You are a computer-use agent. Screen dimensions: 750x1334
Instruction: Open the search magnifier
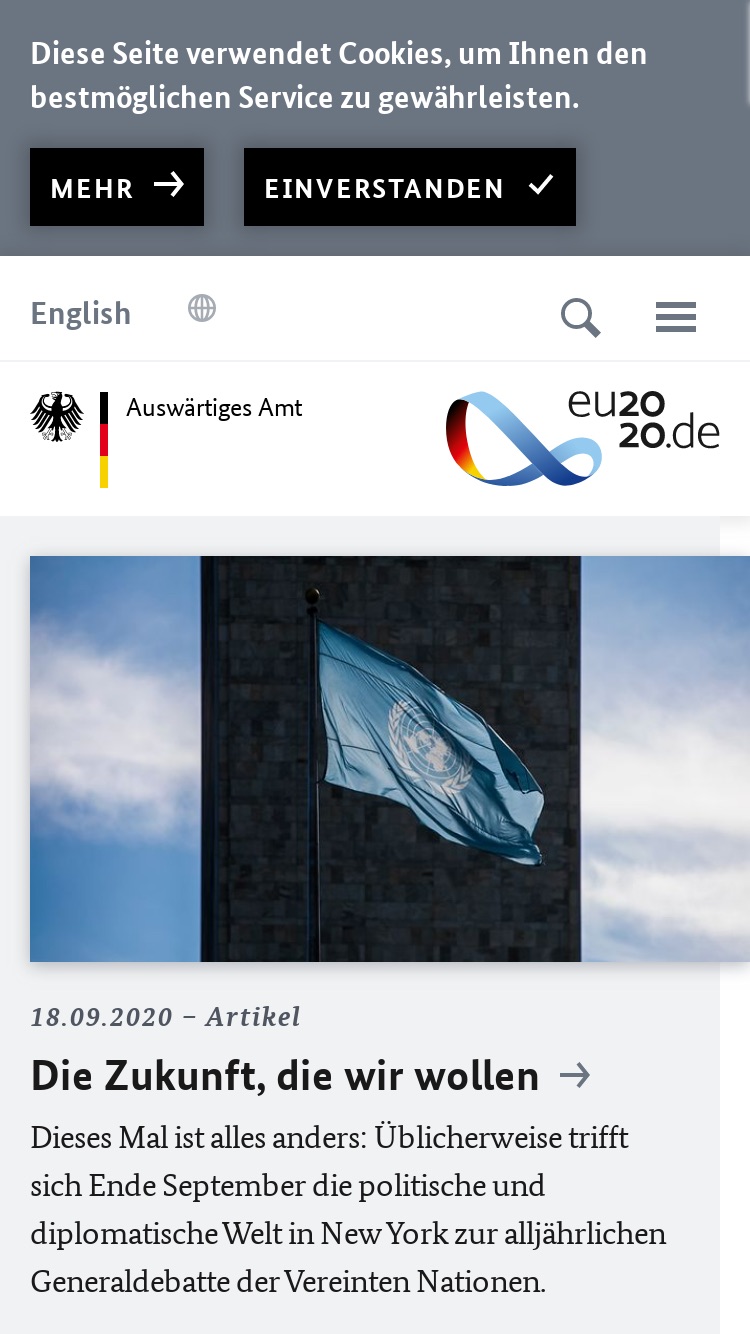click(580, 318)
